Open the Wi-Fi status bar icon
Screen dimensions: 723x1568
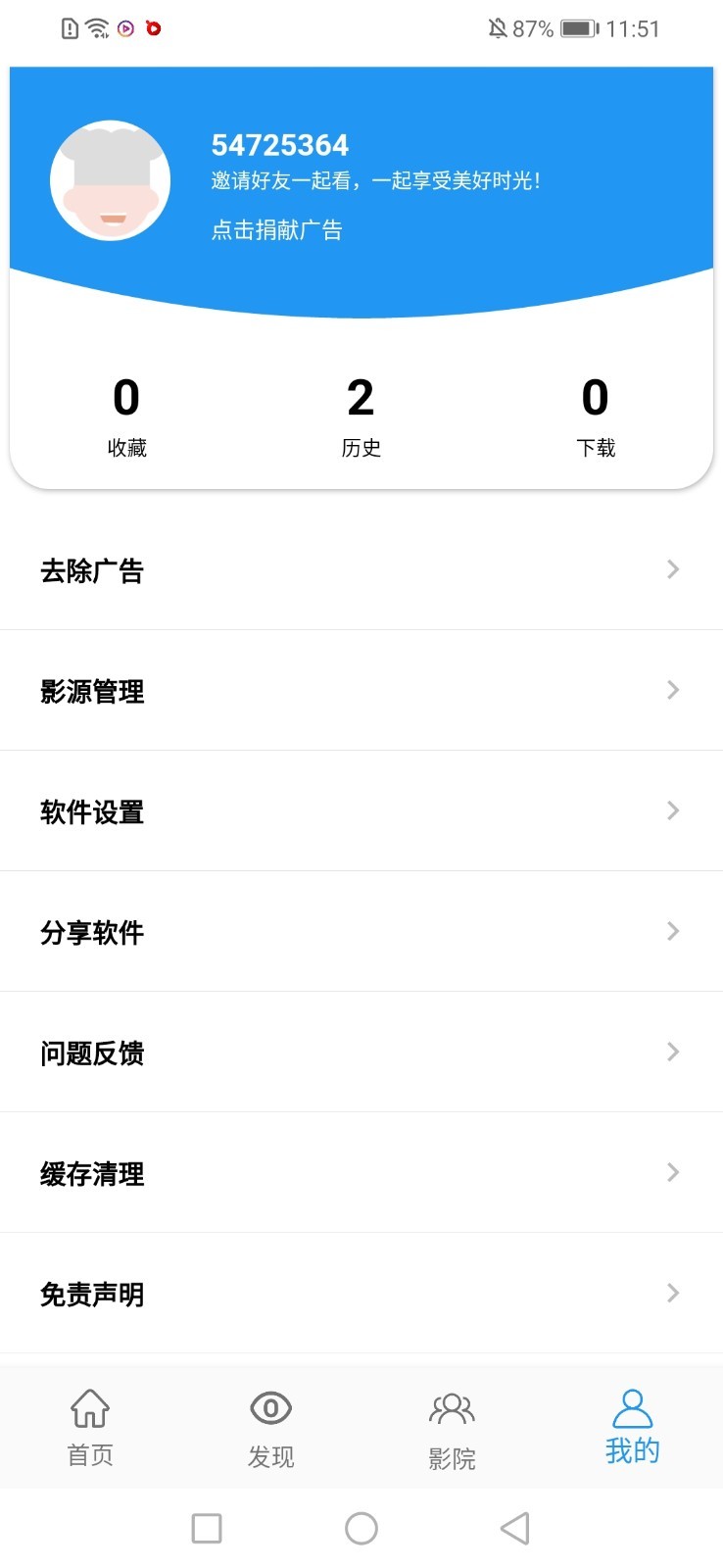click(x=96, y=27)
